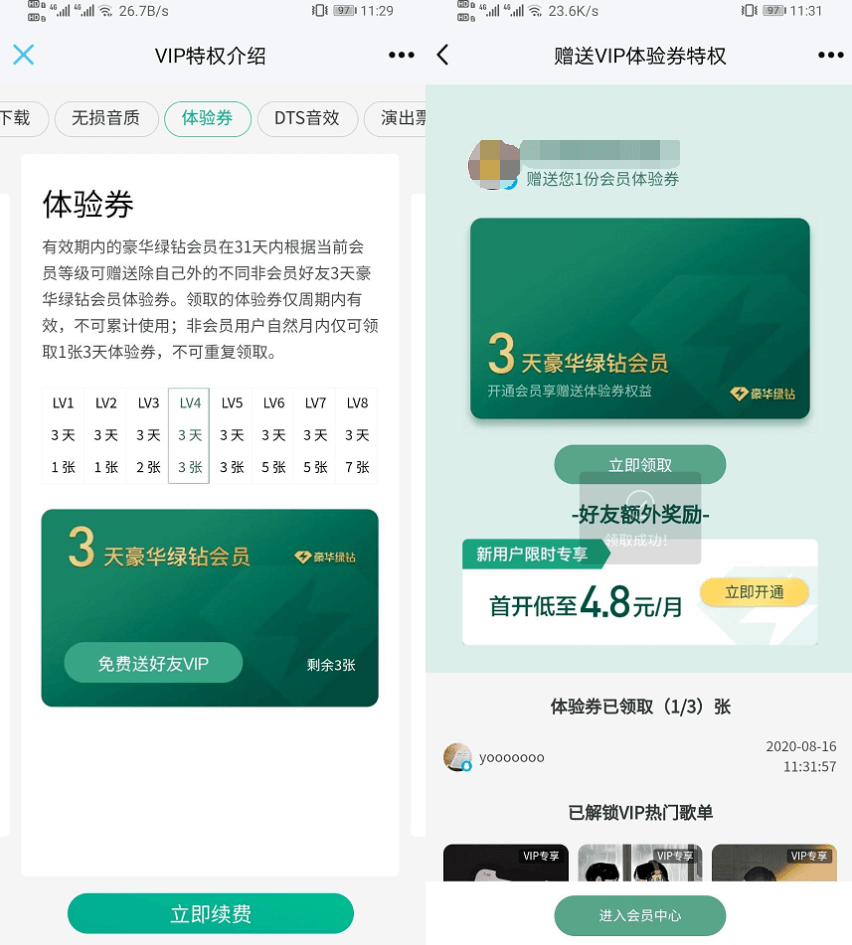Close the VIP特权介绍 page
The image size is (852, 945).
(x=23, y=55)
